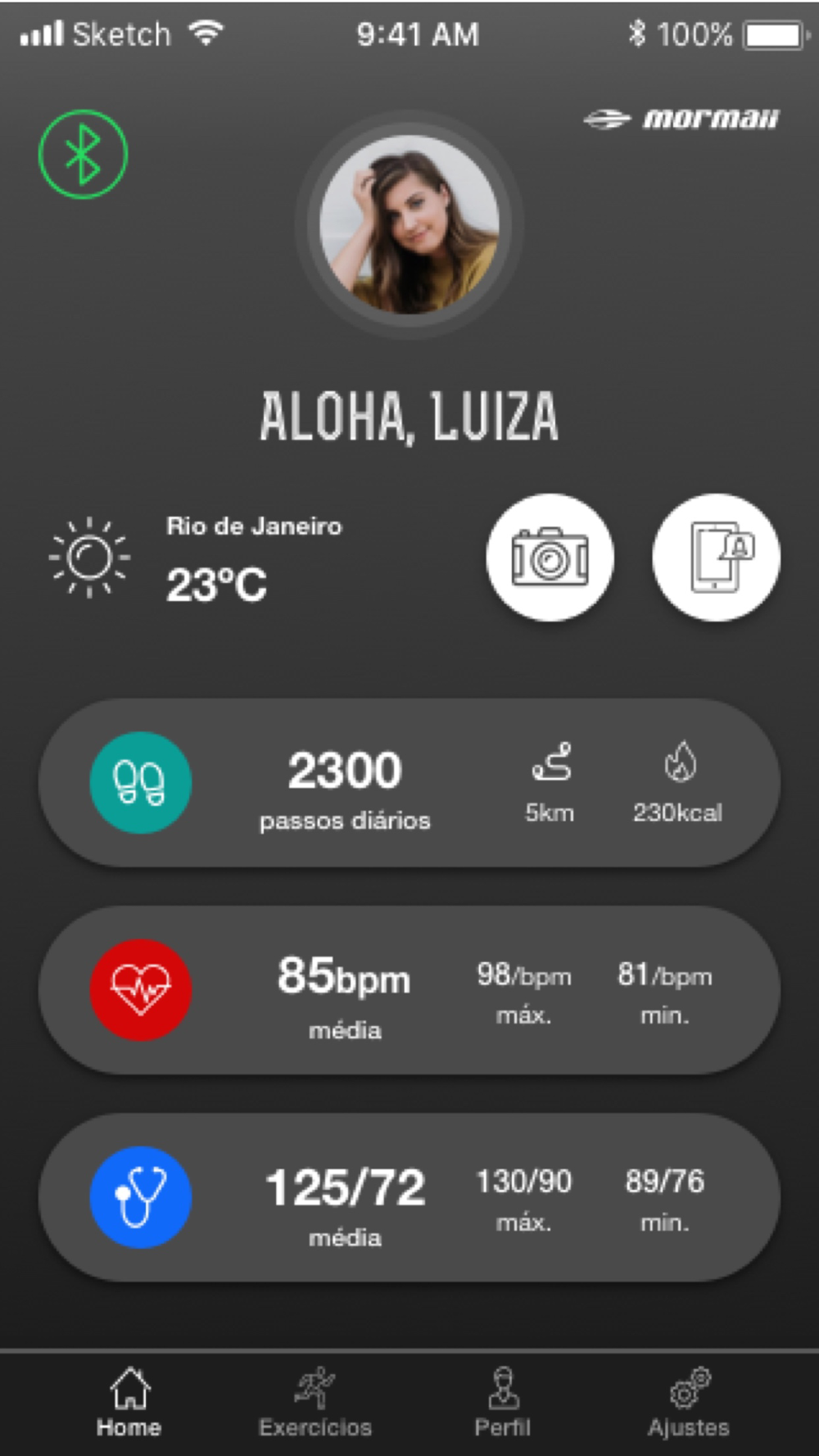Switch to the Exercícios tab

pos(315,1402)
